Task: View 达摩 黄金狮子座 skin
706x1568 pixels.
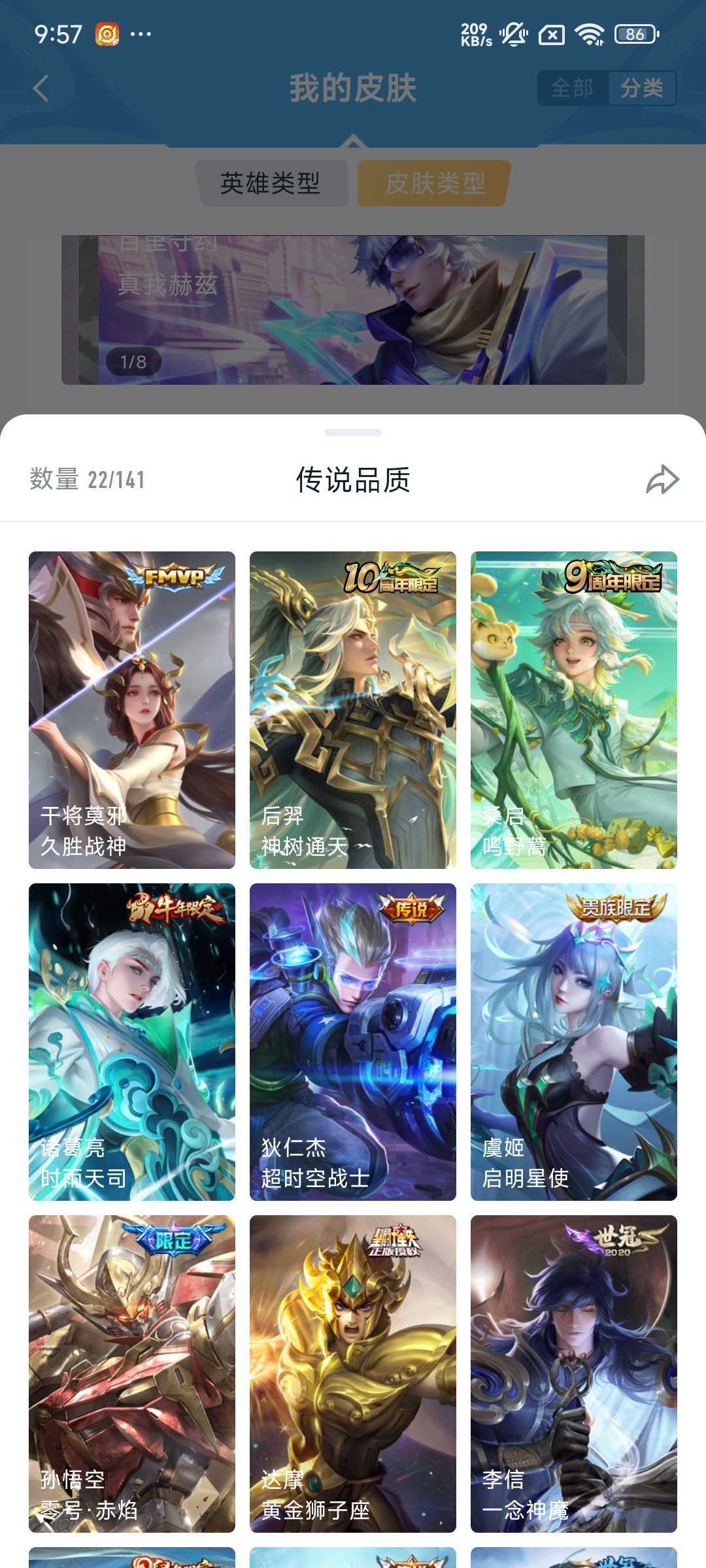Action: click(353, 1373)
